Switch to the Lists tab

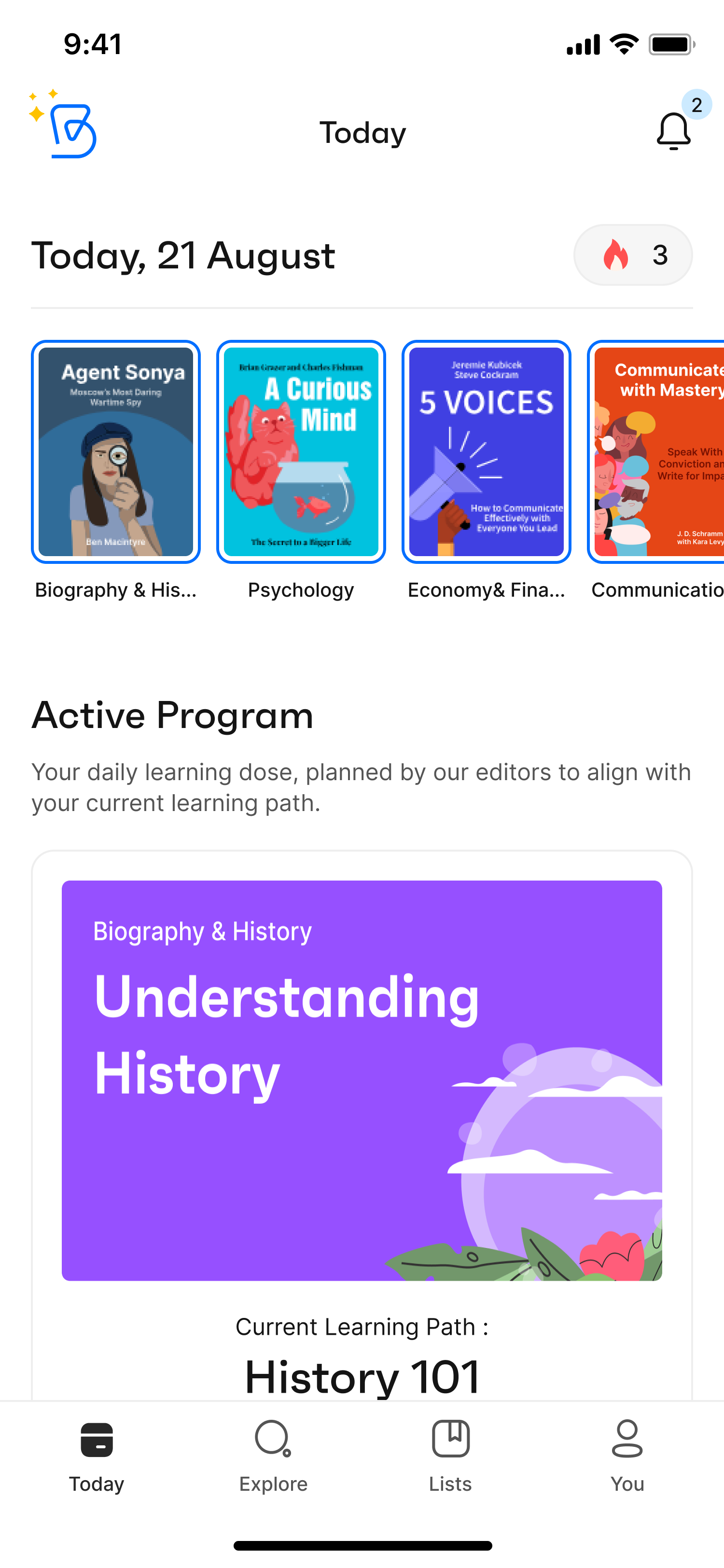click(x=450, y=1456)
